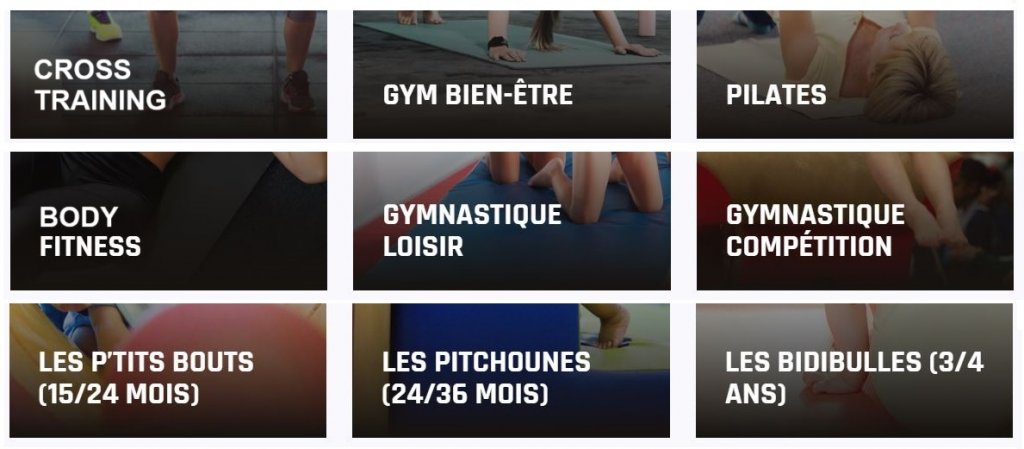The image size is (1024, 449).
Task: Select Les Bidibulles (3/4 ans)
Action: point(854,371)
